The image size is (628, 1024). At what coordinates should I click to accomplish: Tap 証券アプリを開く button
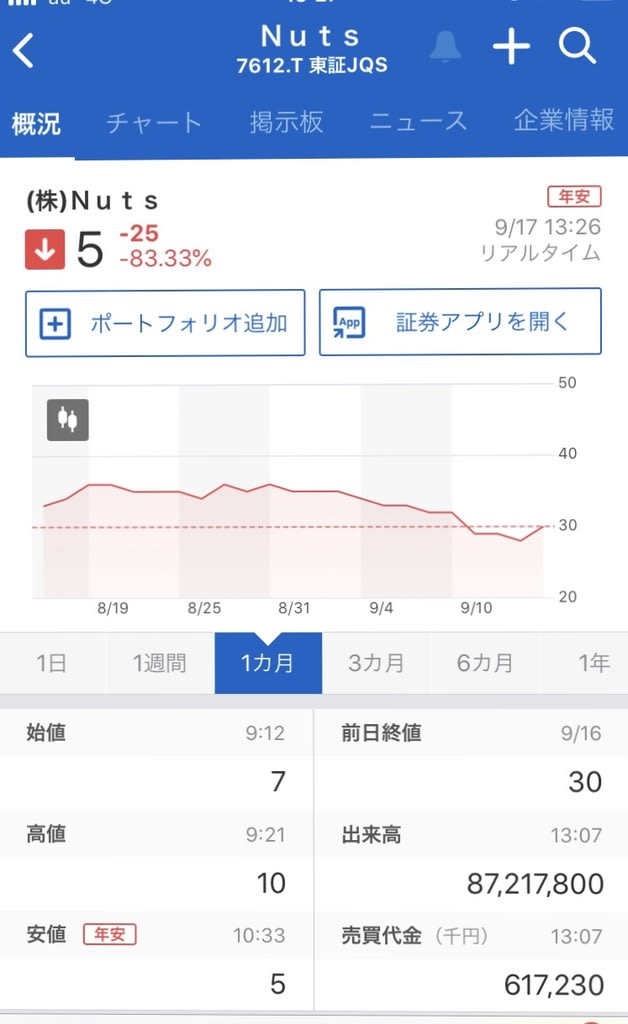pyautogui.click(x=460, y=322)
